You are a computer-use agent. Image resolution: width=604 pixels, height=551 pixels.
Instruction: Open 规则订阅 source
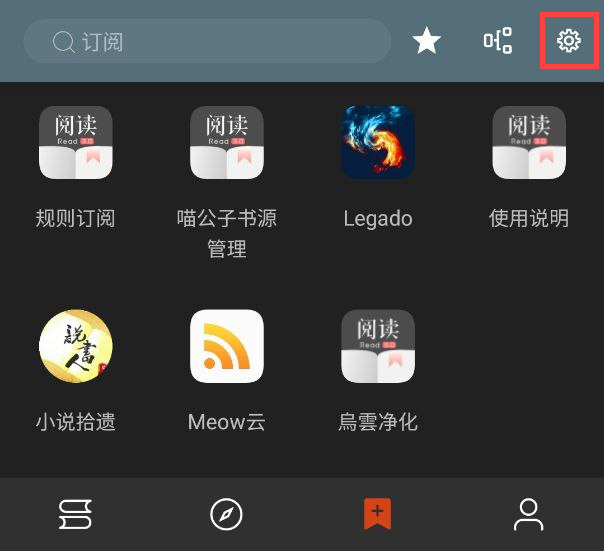pyautogui.click(x=76, y=143)
